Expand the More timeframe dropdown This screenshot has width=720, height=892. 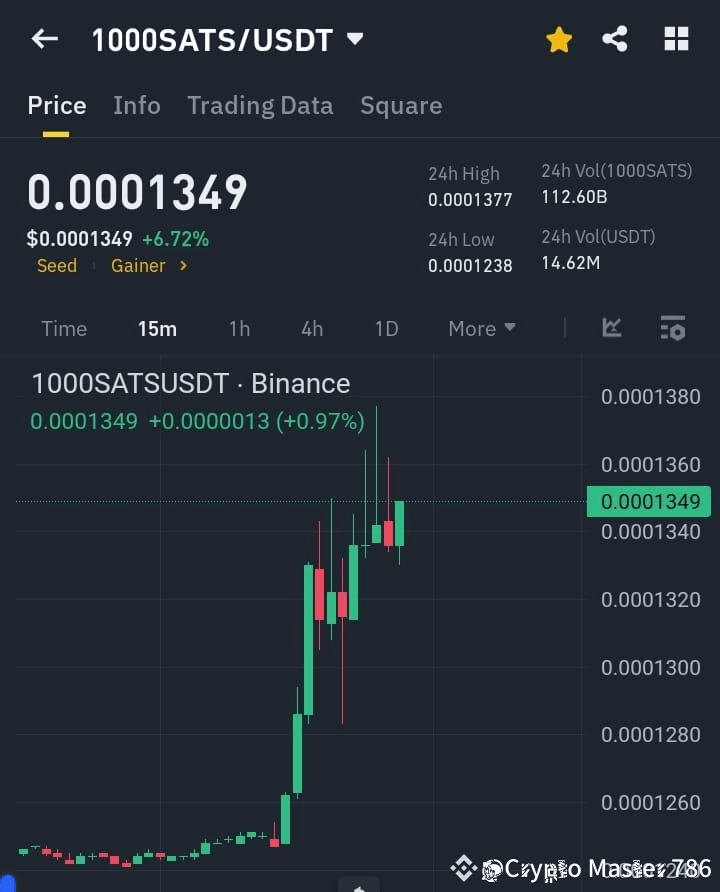coord(481,328)
